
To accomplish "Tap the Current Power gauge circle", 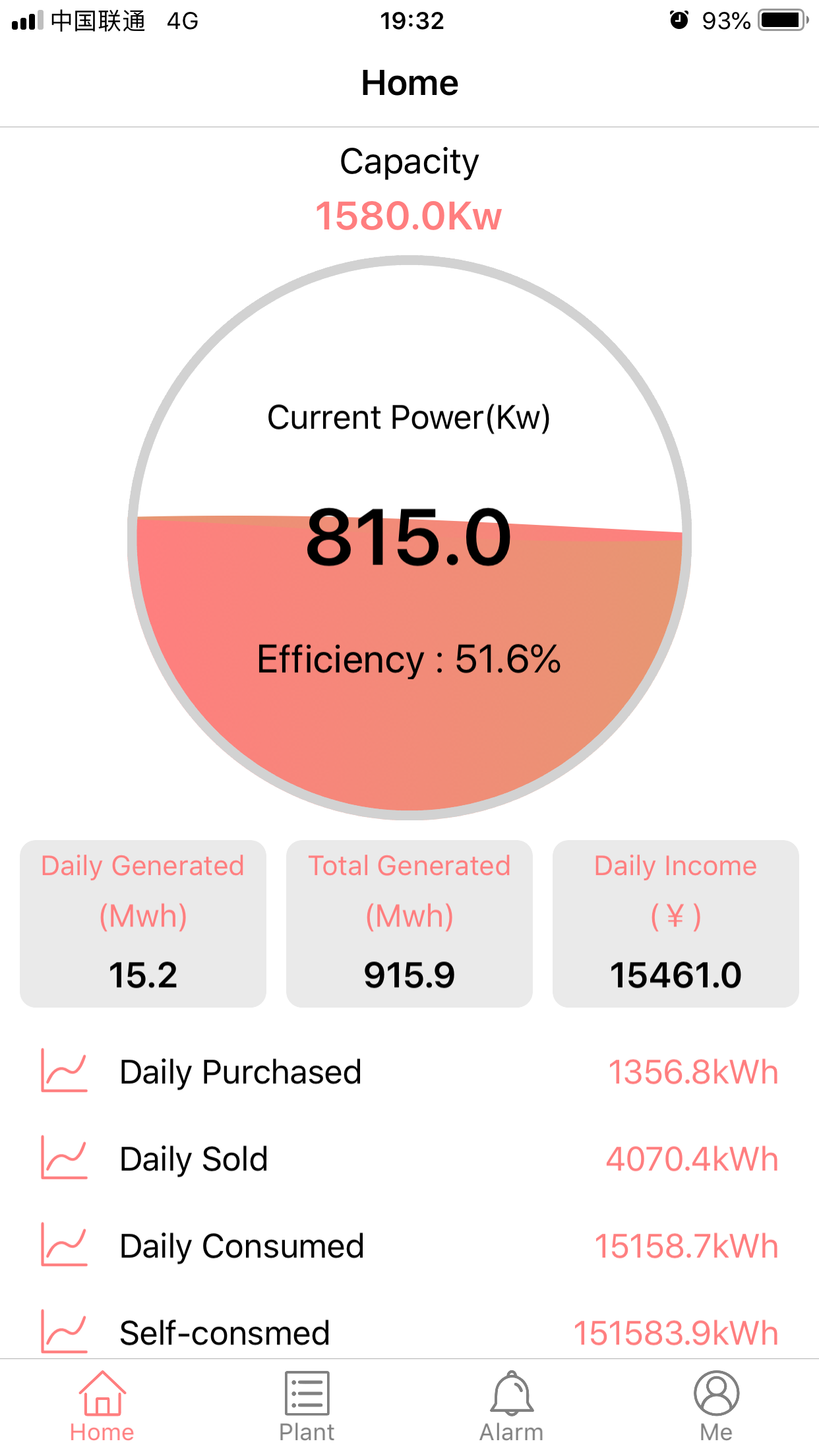I will [x=409, y=541].
